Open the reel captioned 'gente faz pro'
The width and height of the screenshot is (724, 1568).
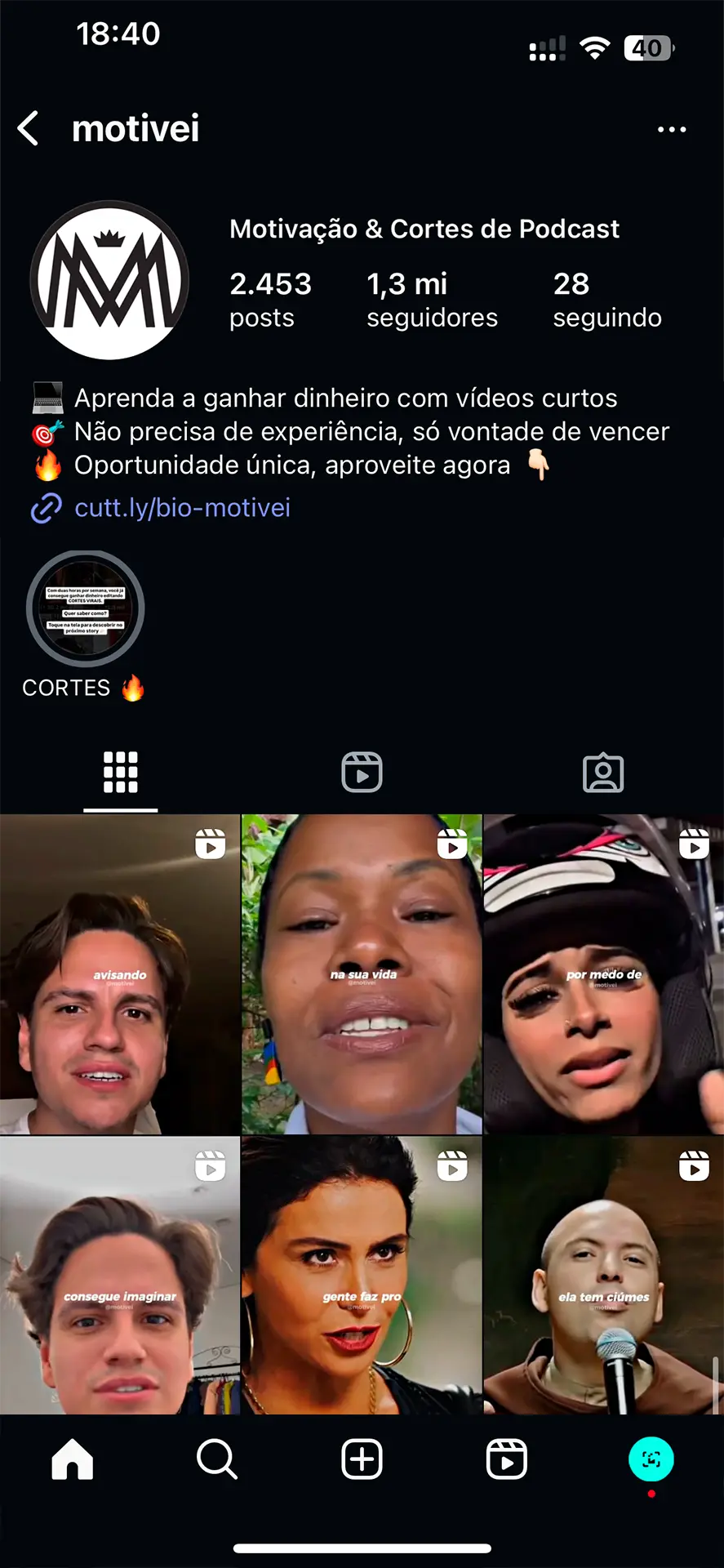362,1276
